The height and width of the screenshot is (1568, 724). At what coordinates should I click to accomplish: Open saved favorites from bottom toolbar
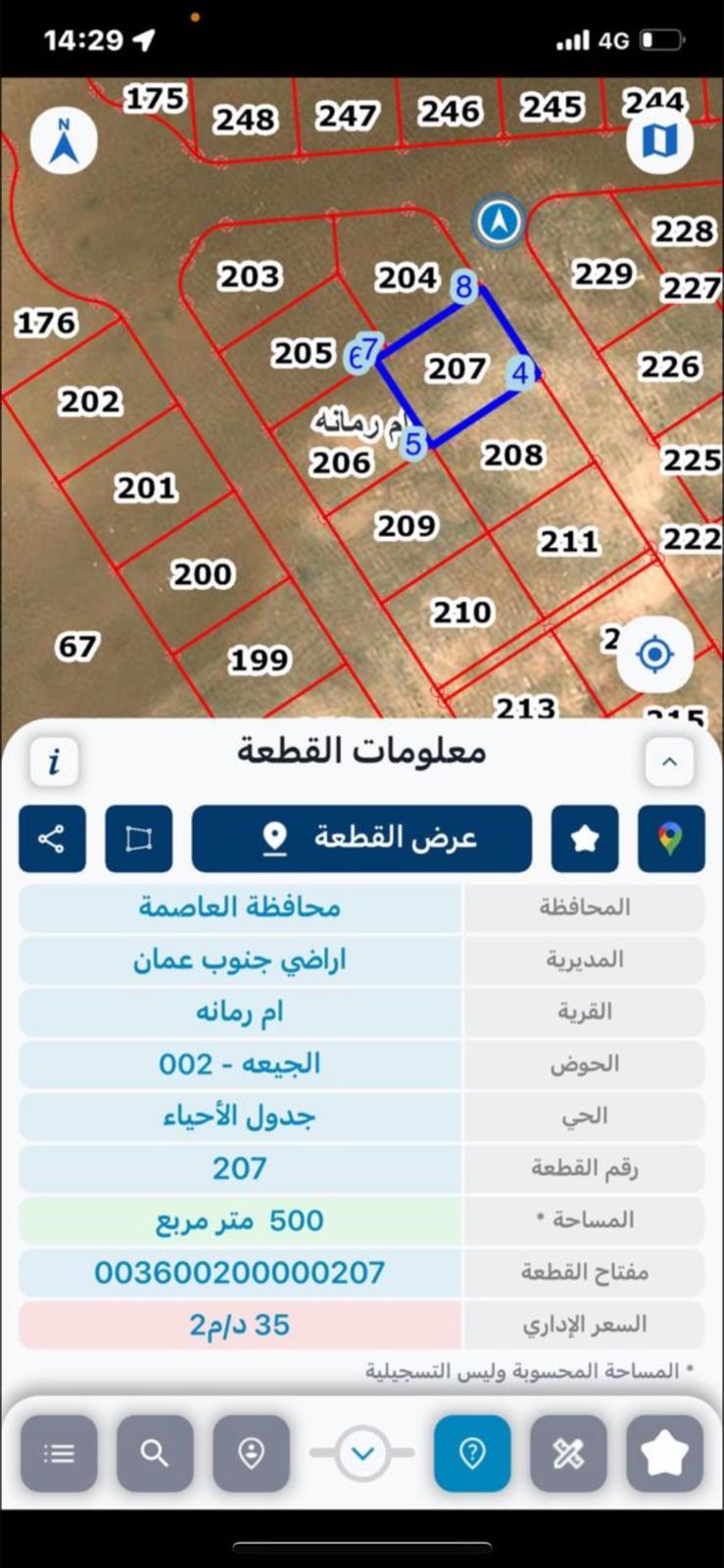point(664,1453)
